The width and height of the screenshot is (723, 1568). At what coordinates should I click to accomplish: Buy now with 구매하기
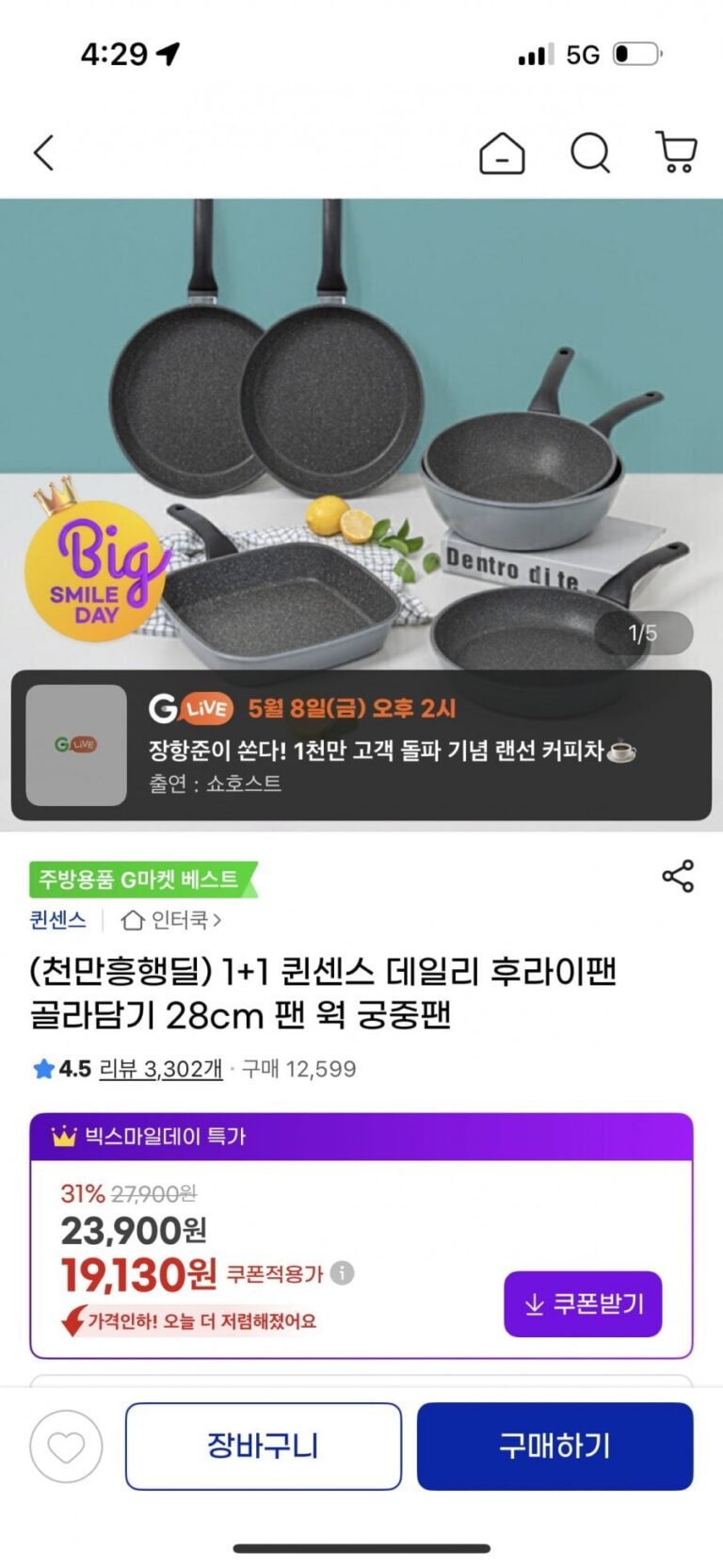coord(555,1447)
